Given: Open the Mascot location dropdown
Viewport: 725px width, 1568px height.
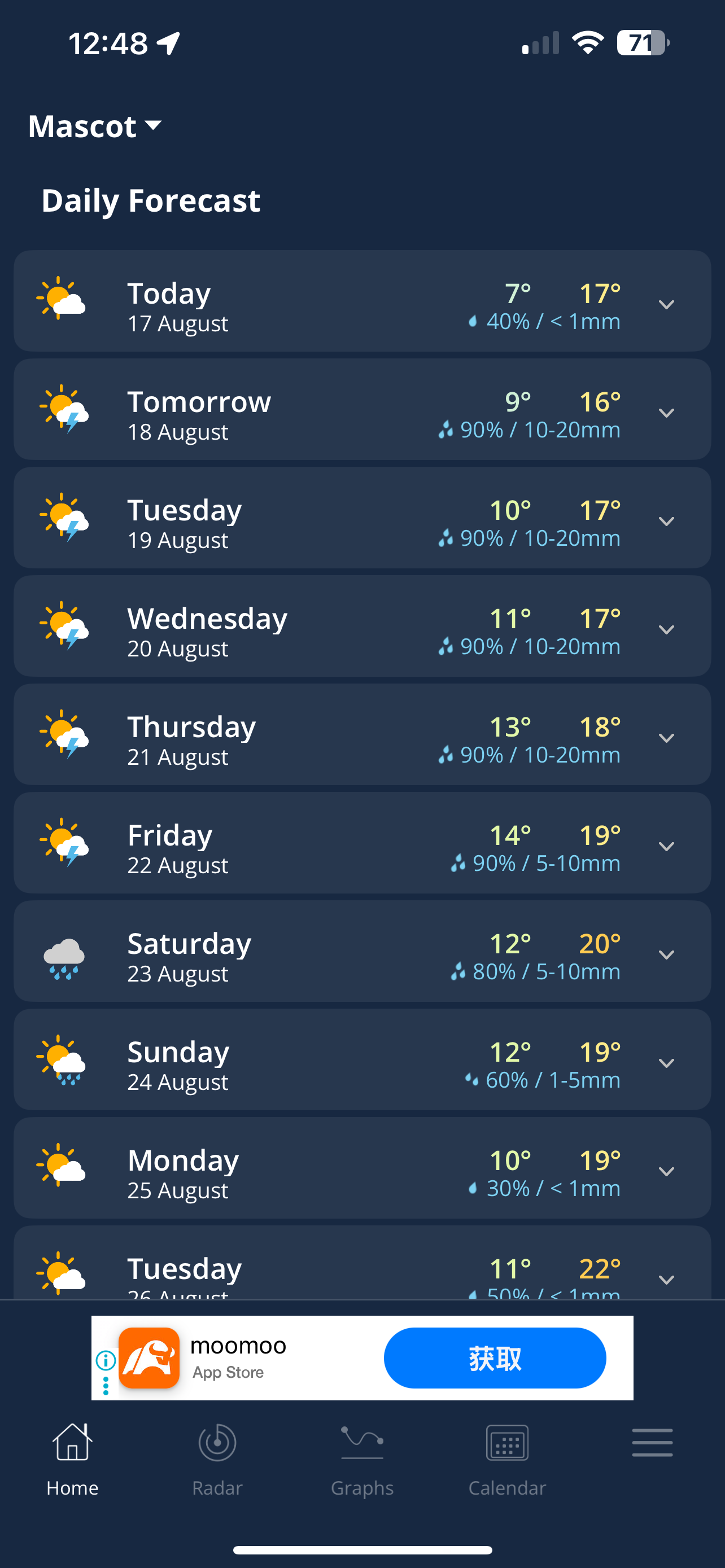Looking at the screenshot, I should click(x=95, y=126).
